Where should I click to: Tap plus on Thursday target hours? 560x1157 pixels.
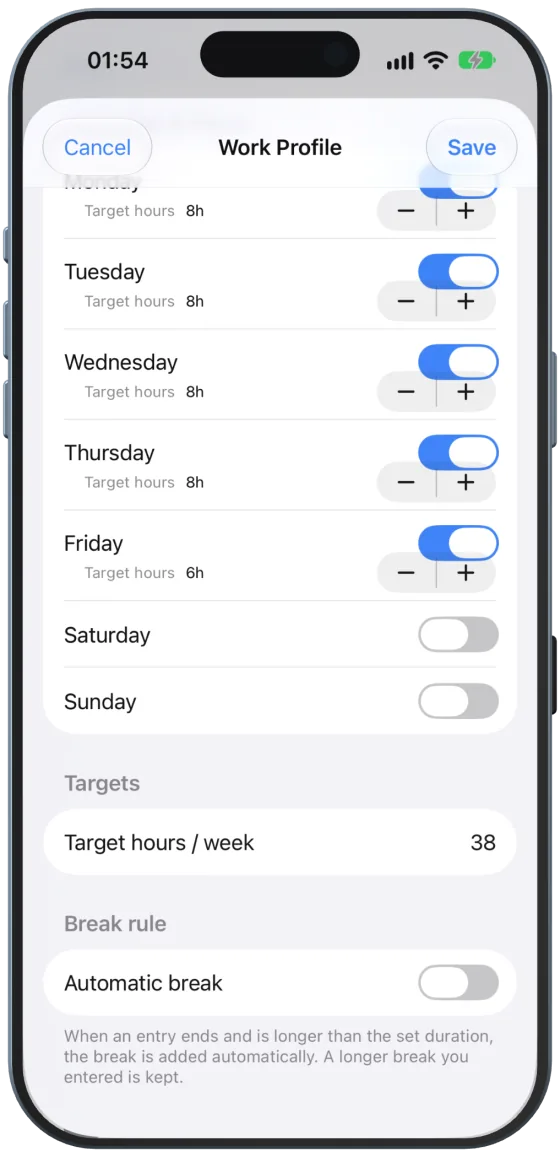466,483
